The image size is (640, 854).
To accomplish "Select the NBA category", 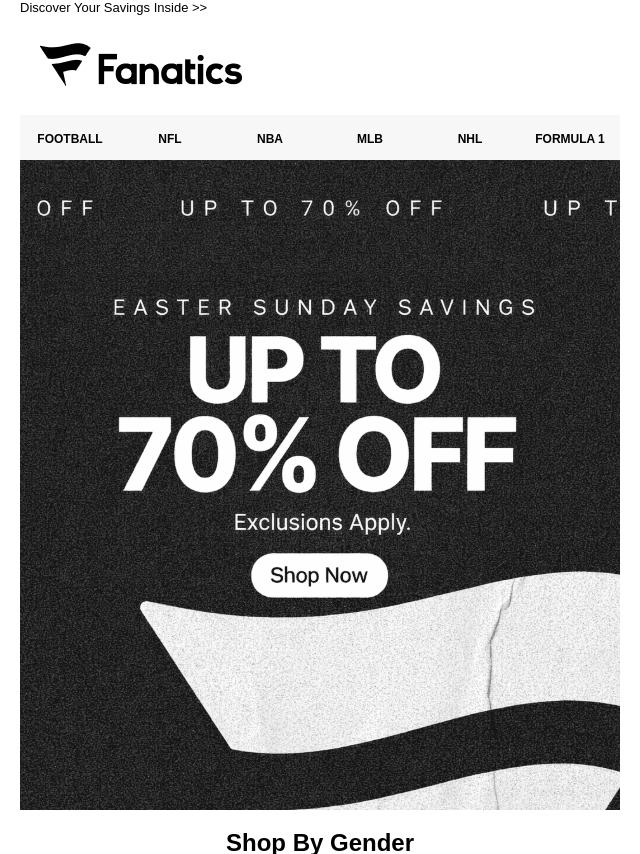I will pyautogui.click(x=270, y=139).
